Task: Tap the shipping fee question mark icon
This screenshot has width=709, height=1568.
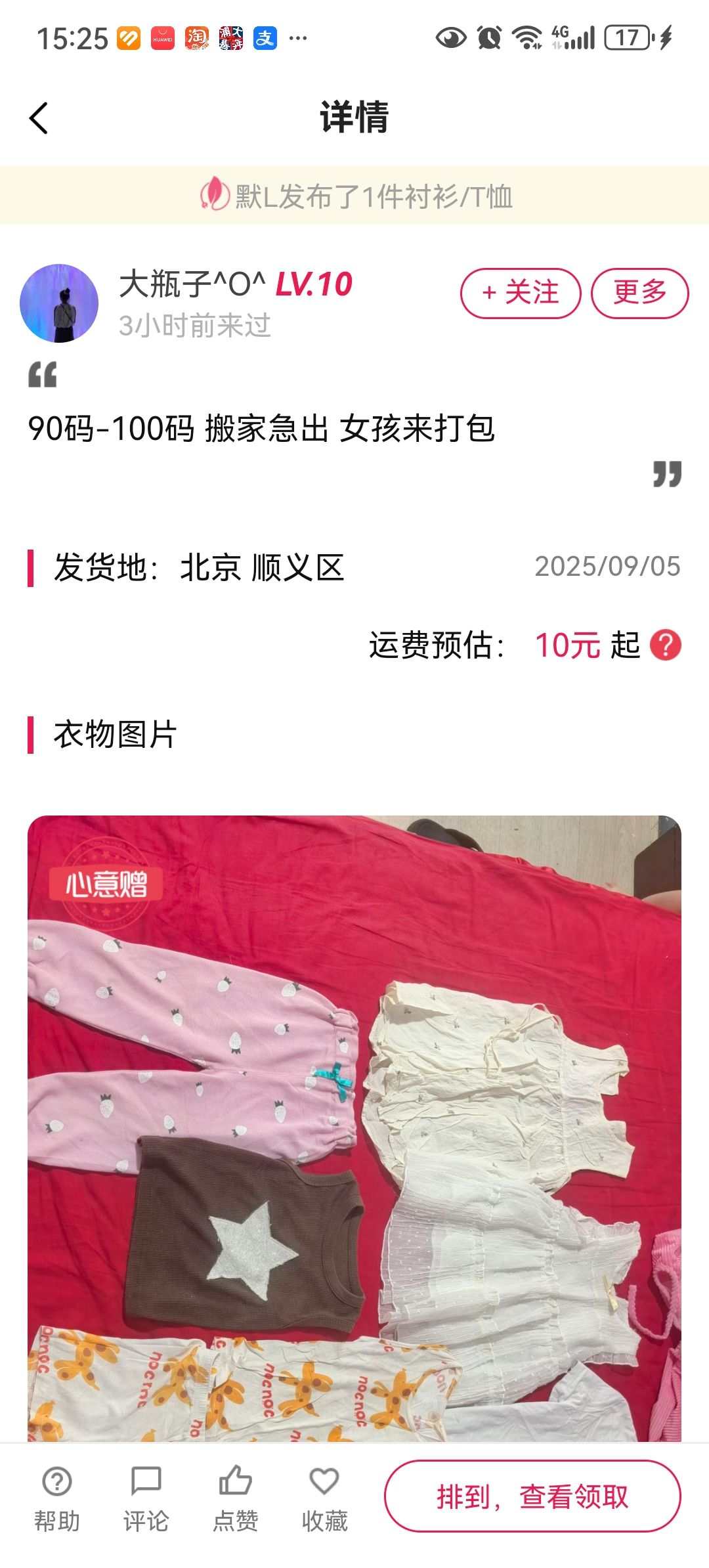Action: coord(665,645)
